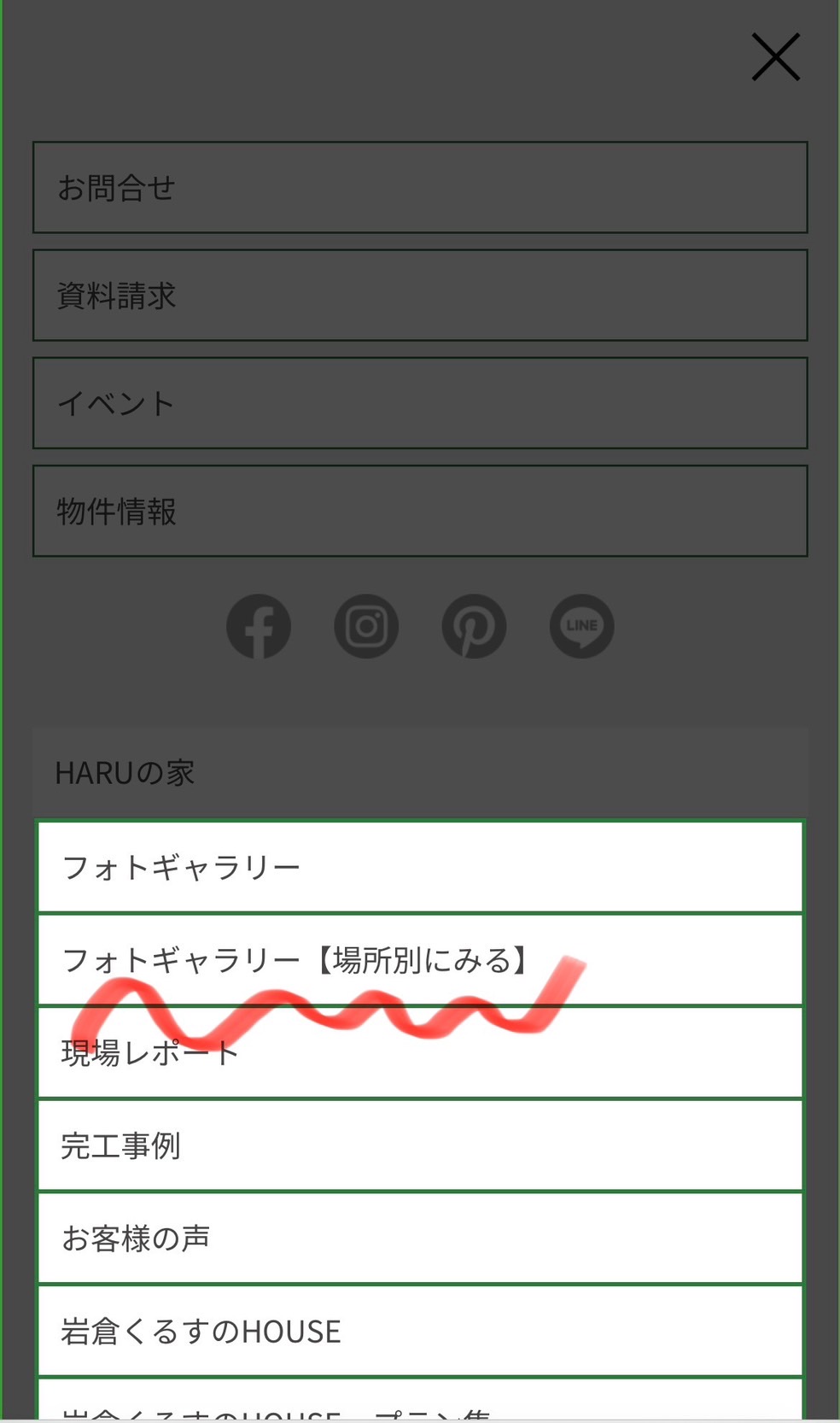Open the Facebook icon
The width and height of the screenshot is (840, 1423).
tap(259, 626)
